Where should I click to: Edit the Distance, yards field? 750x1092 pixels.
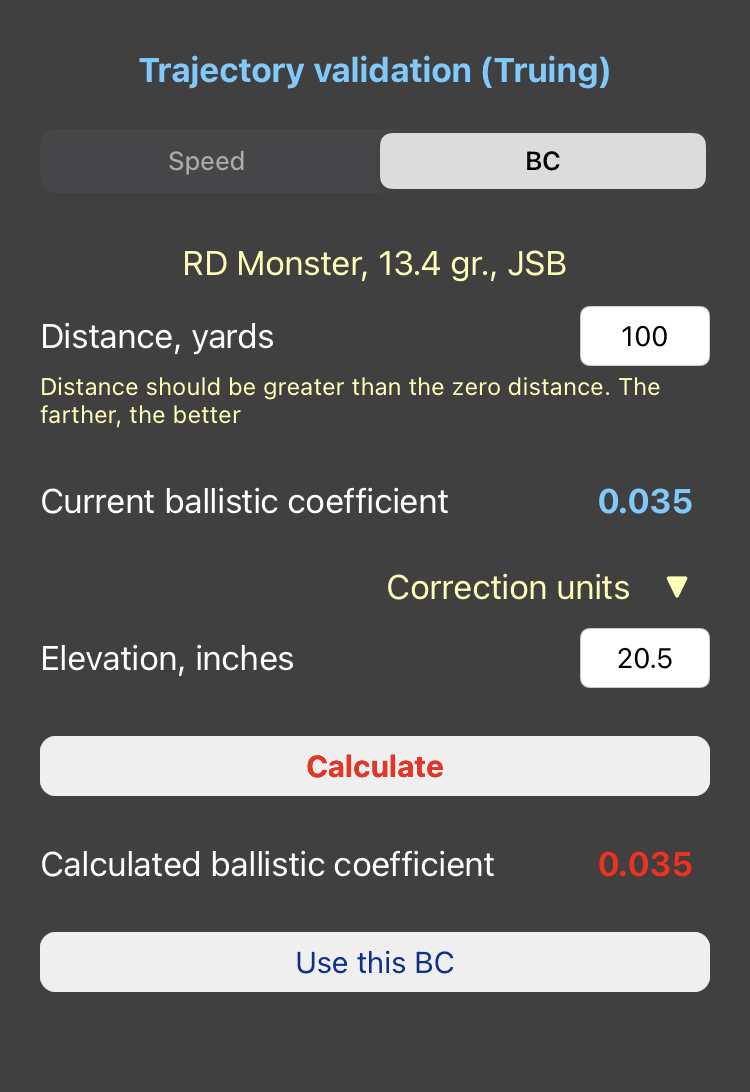coord(644,336)
